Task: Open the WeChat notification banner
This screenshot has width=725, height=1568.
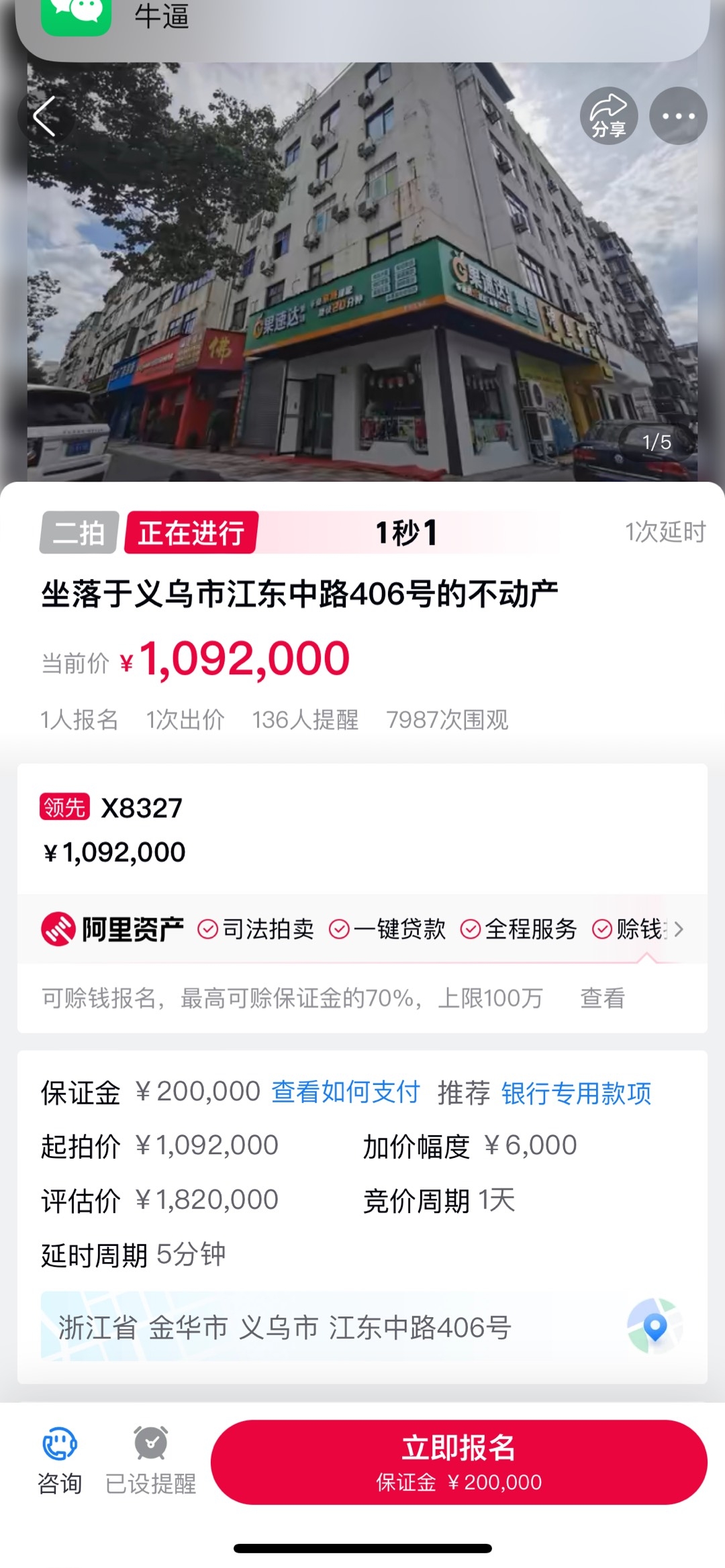Action: [362, 20]
